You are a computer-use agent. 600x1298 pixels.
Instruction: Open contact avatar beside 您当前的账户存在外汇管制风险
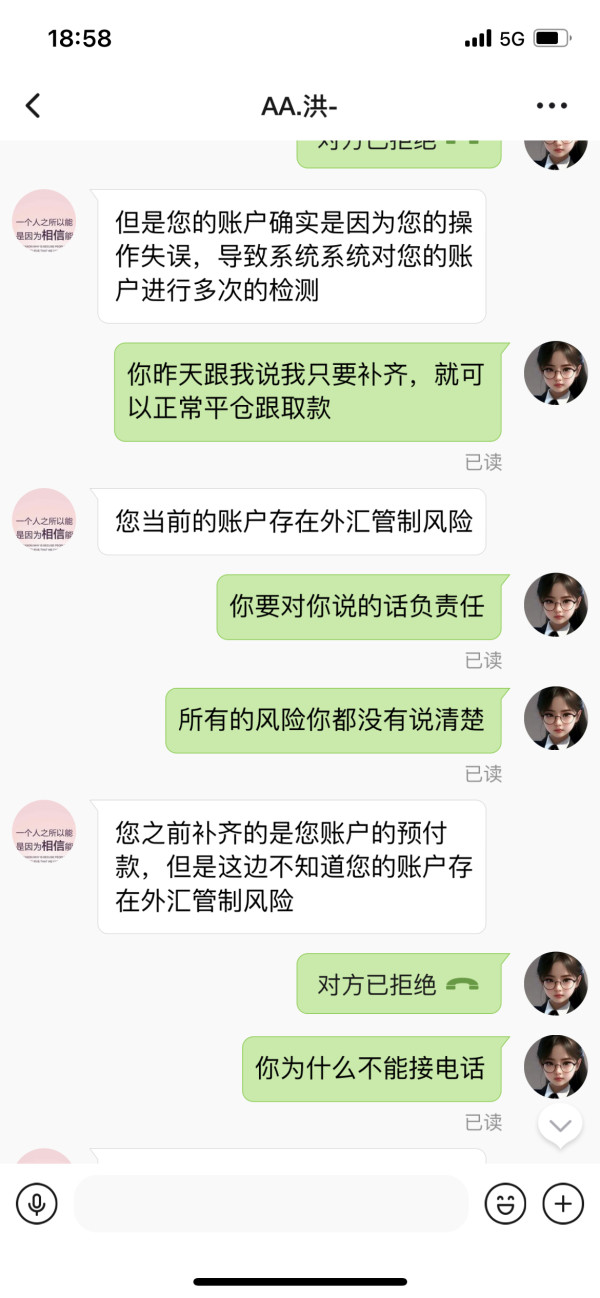click(x=44, y=520)
